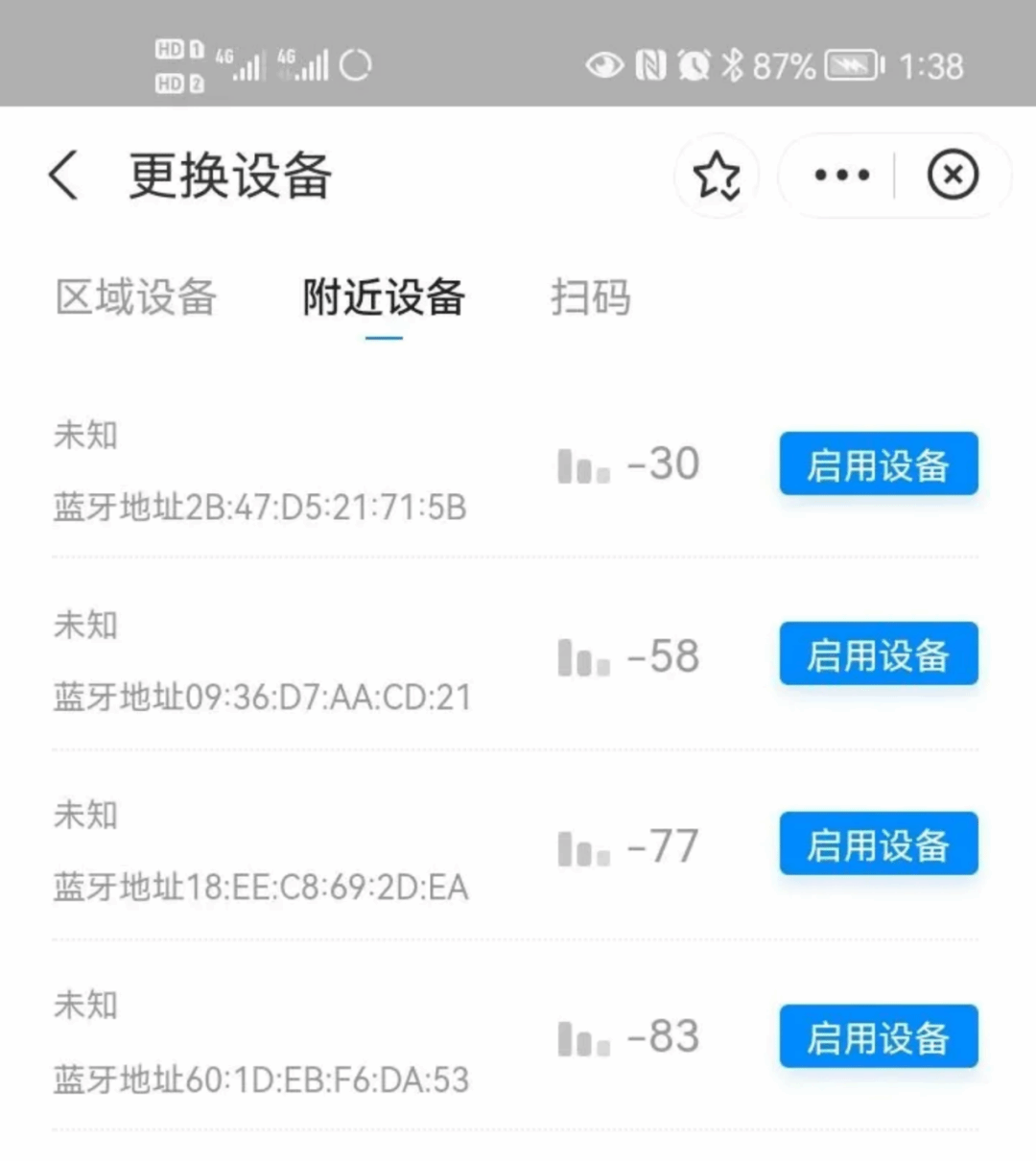This screenshot has width=1036, height=1162.
Task: Add this mini program to favorites
Action: click(717, 177)
